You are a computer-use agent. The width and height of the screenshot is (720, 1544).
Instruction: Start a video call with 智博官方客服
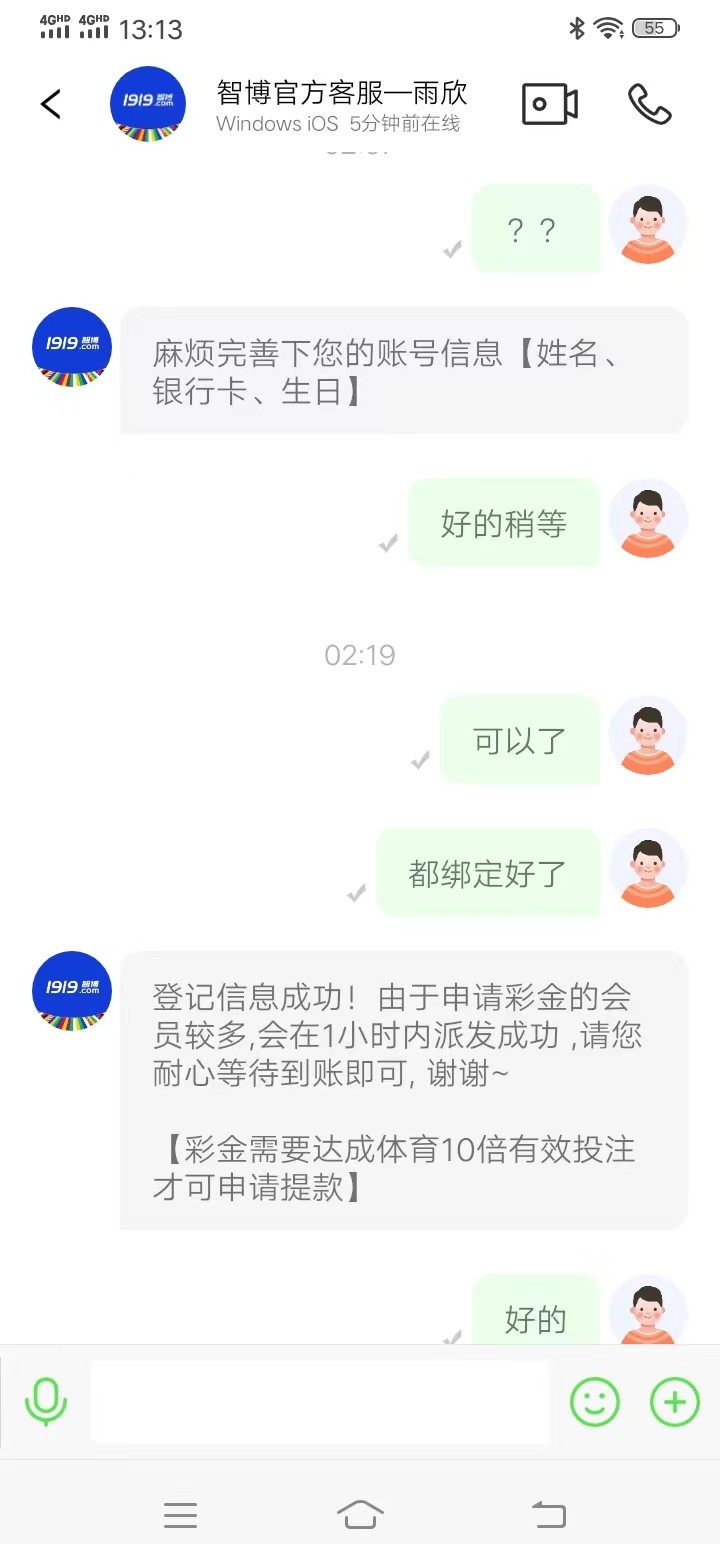tap(550, 104)
